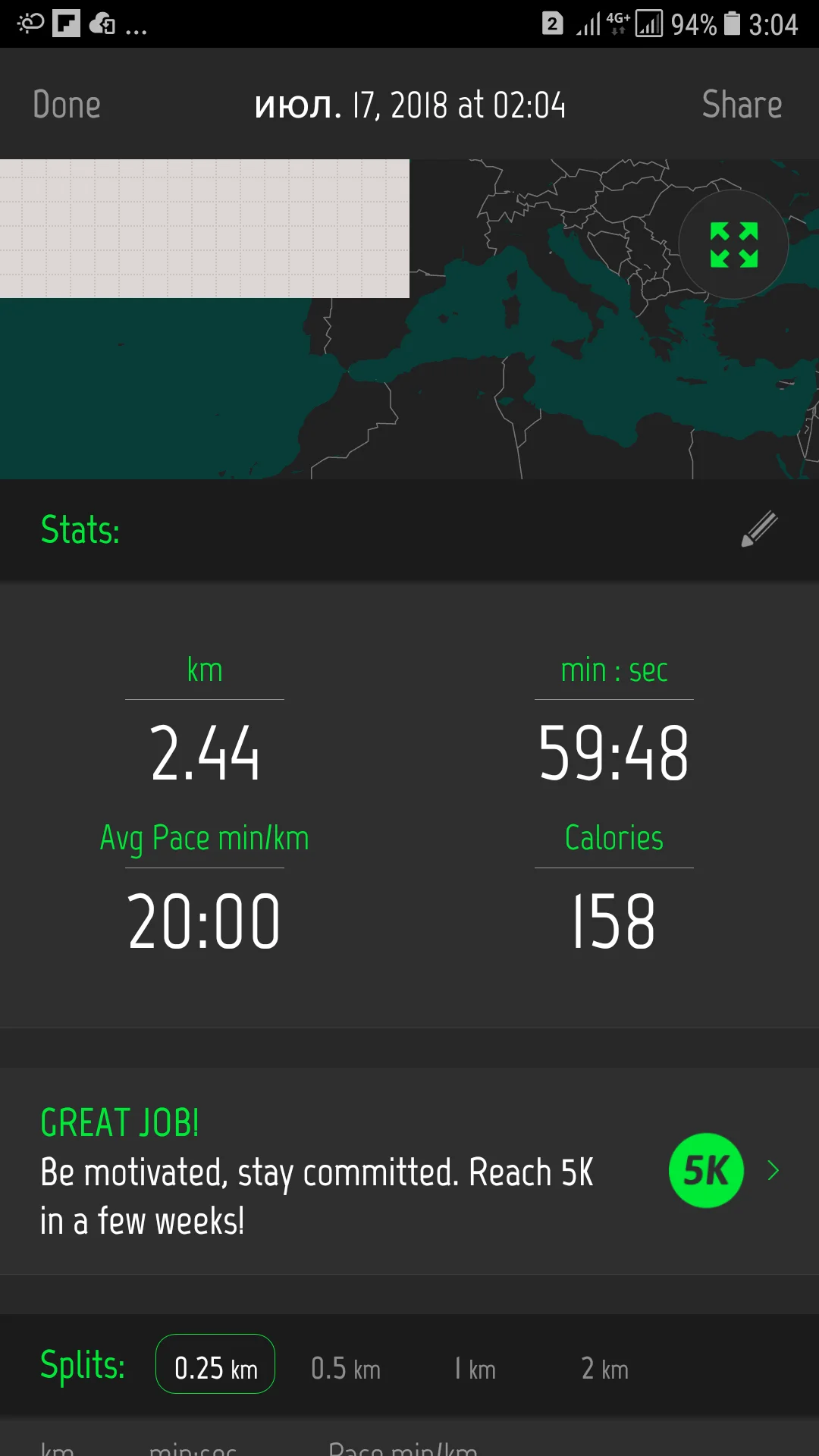Screen dimensions: 819x1456
Task: Share this run
Action: [742, 105]
